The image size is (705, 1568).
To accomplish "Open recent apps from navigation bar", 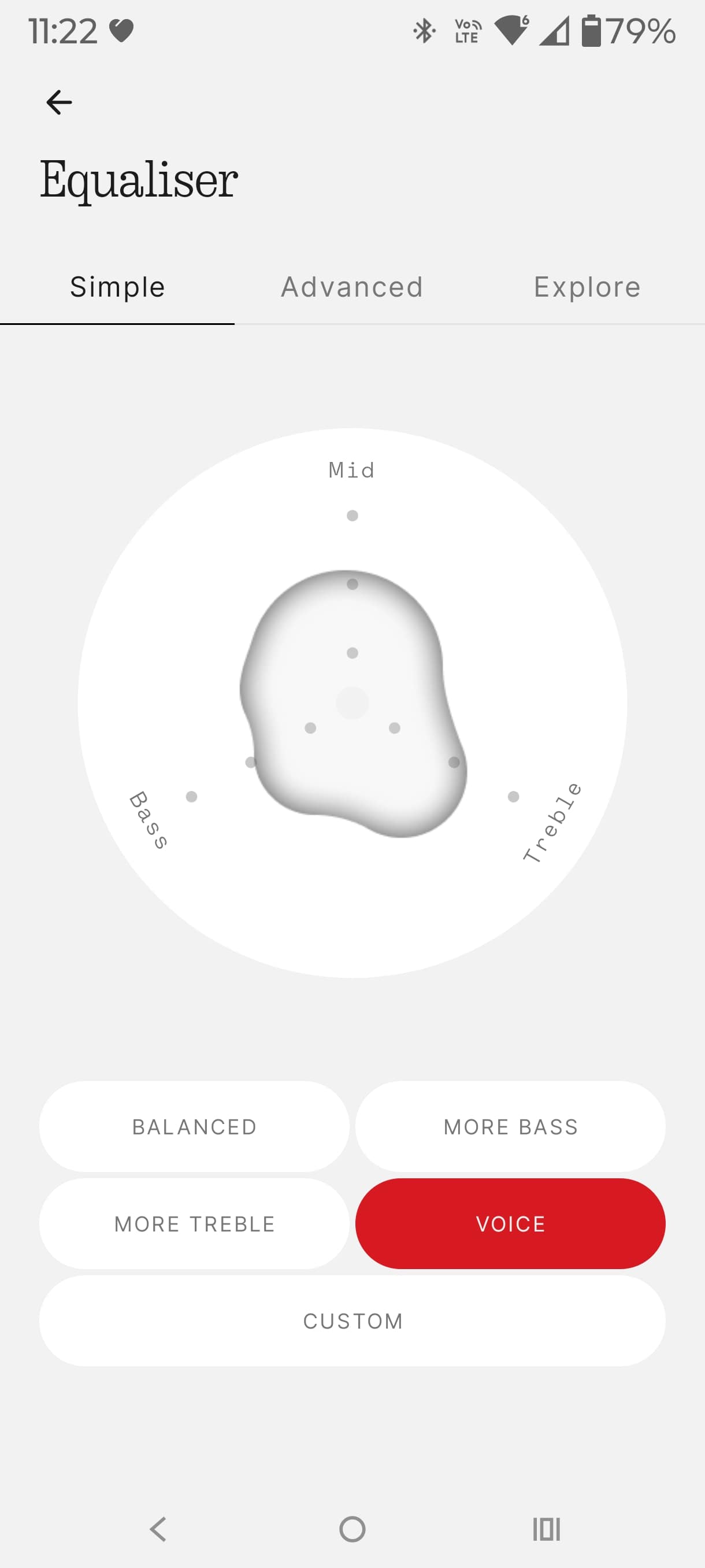I will 546,1529.
